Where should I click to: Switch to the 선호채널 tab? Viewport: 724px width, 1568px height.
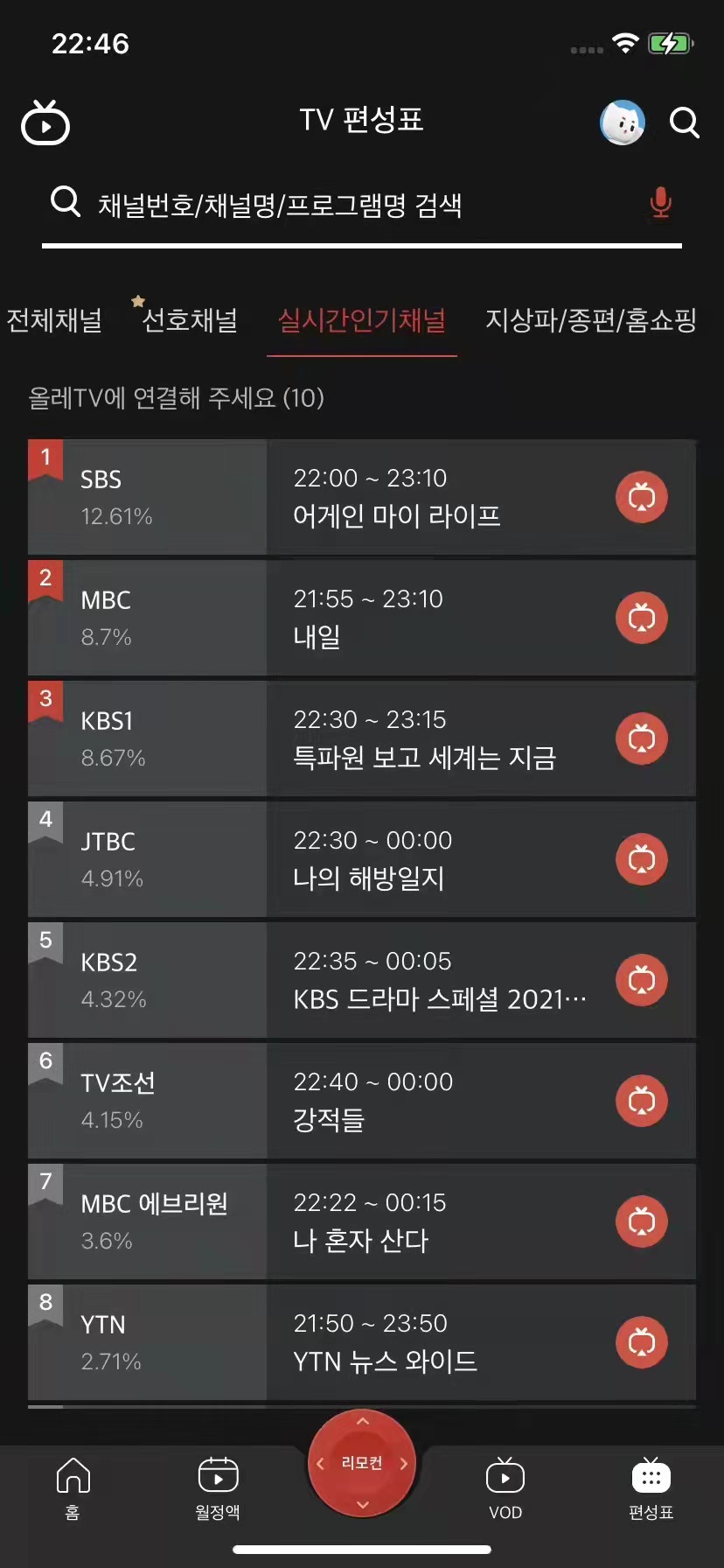point(189,320)
